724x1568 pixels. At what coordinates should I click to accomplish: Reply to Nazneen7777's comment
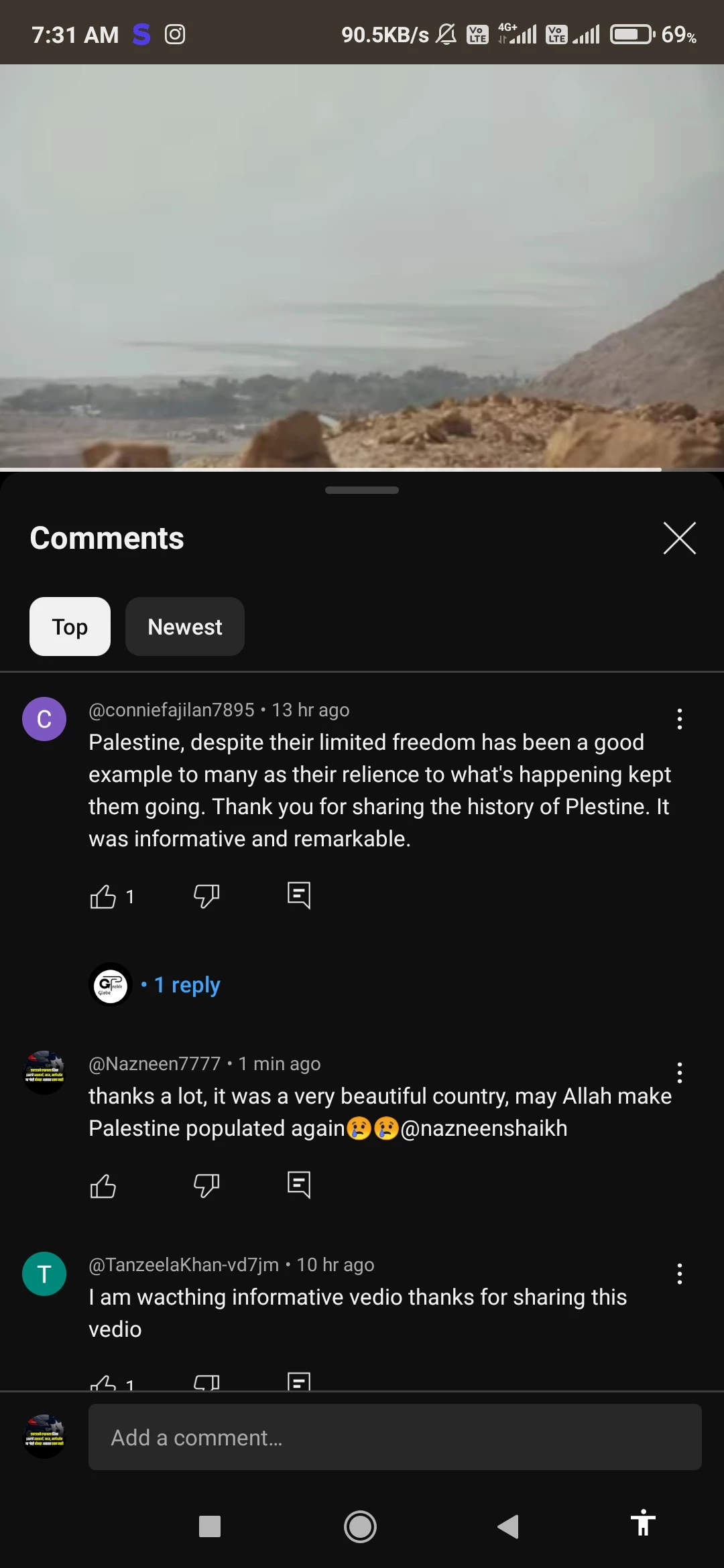coord(299,1185)
